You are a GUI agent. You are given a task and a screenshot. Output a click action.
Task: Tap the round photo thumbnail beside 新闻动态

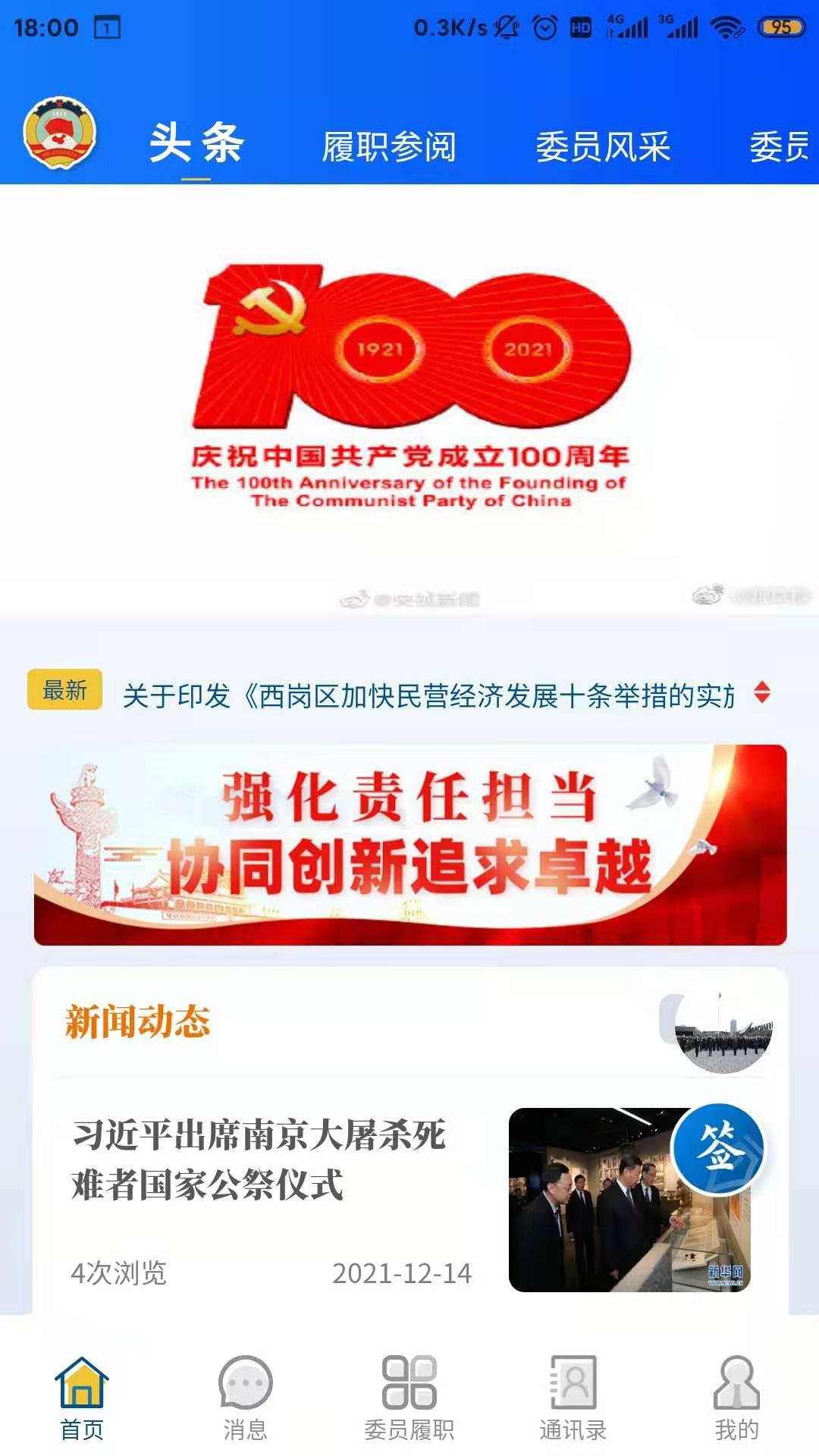(723, 1032)
